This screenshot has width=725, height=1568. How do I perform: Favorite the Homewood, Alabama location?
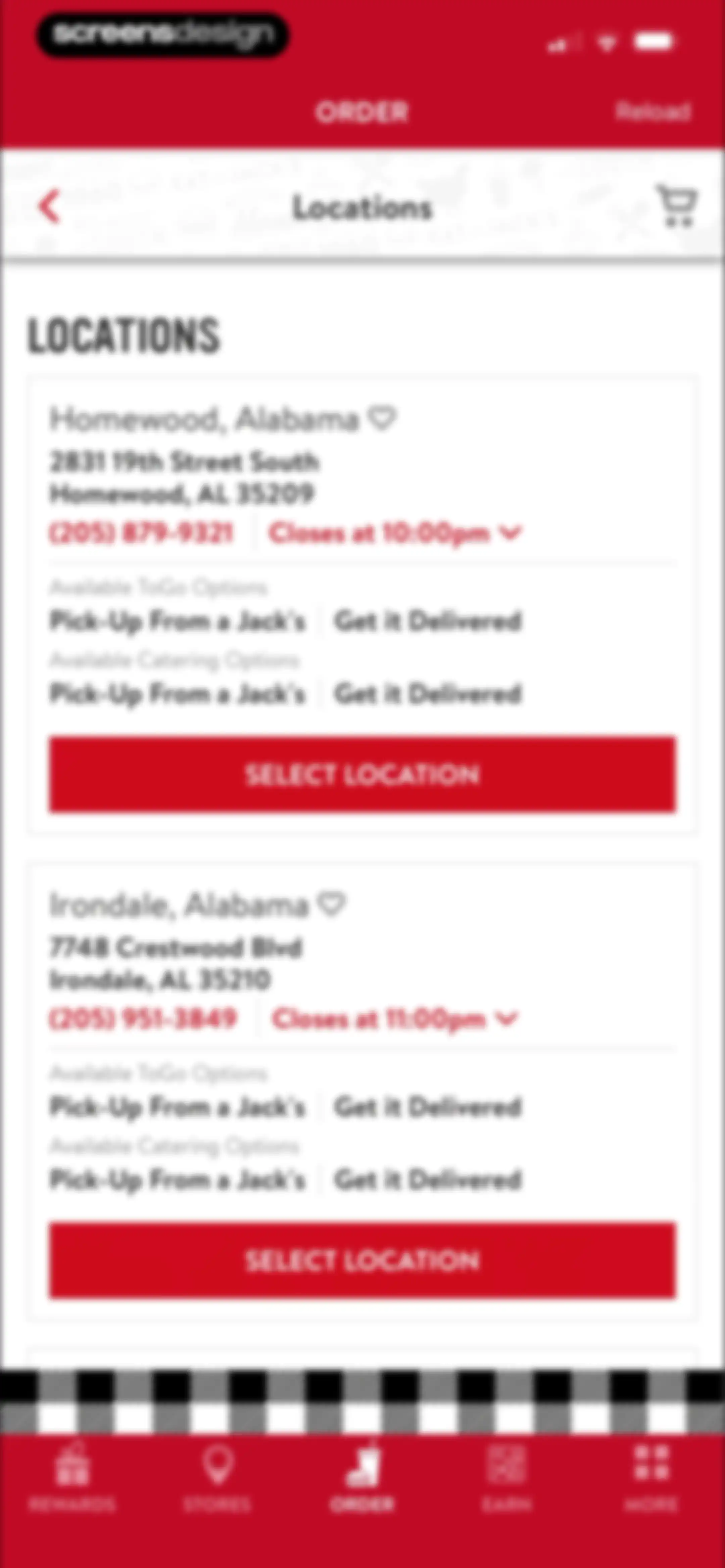coord(383,418)
